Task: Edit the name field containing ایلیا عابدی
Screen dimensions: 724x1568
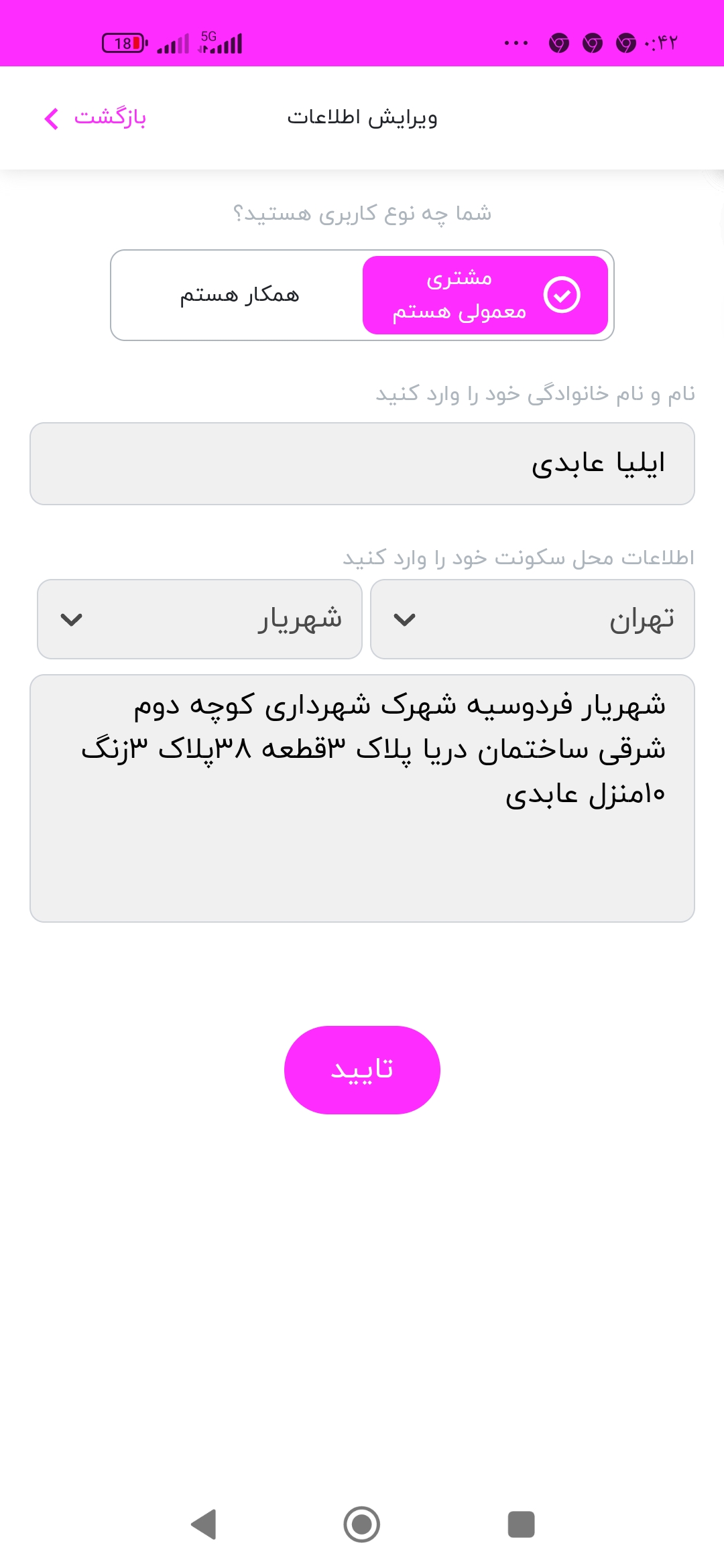Action: coord(362,464)
